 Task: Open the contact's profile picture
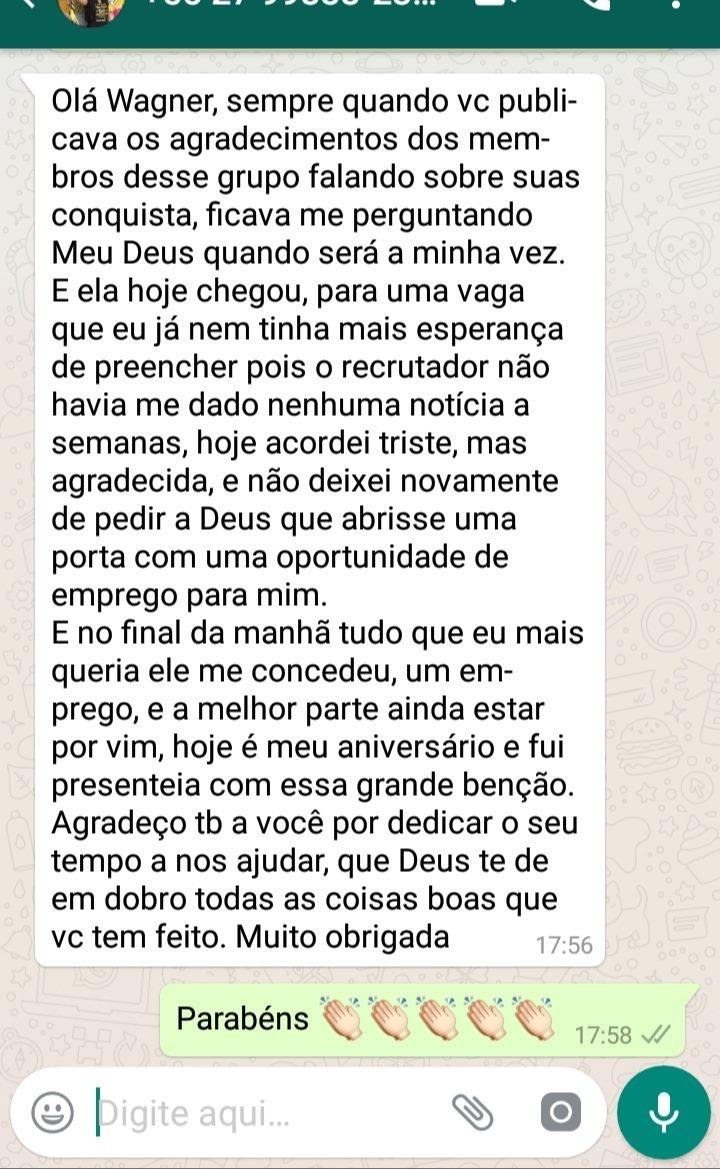92,10
